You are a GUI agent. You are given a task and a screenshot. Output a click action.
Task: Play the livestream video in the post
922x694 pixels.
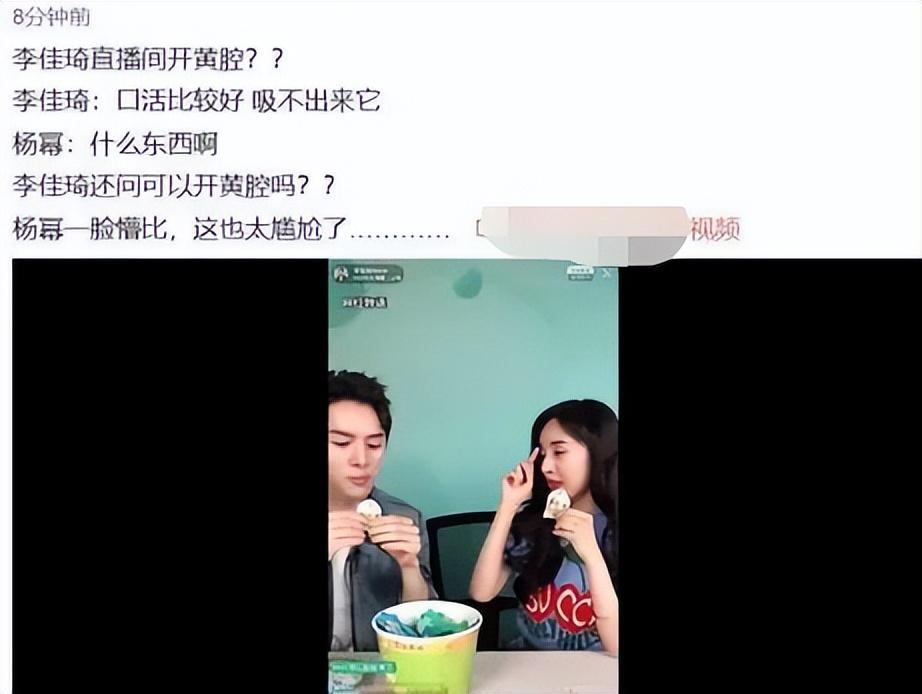(472, 476)
